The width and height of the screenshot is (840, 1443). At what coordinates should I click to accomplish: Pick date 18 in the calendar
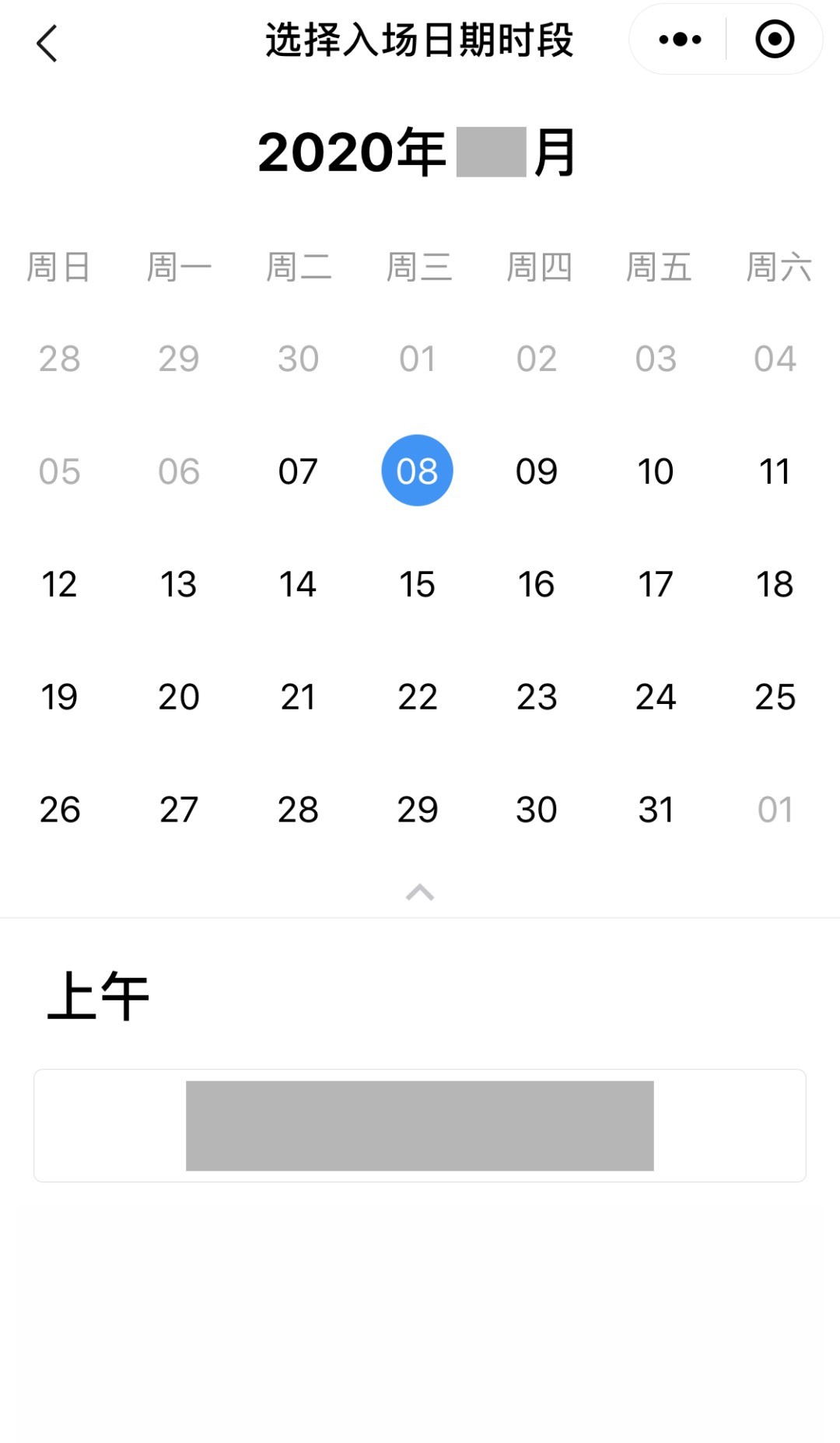click(x=775, y=584)
